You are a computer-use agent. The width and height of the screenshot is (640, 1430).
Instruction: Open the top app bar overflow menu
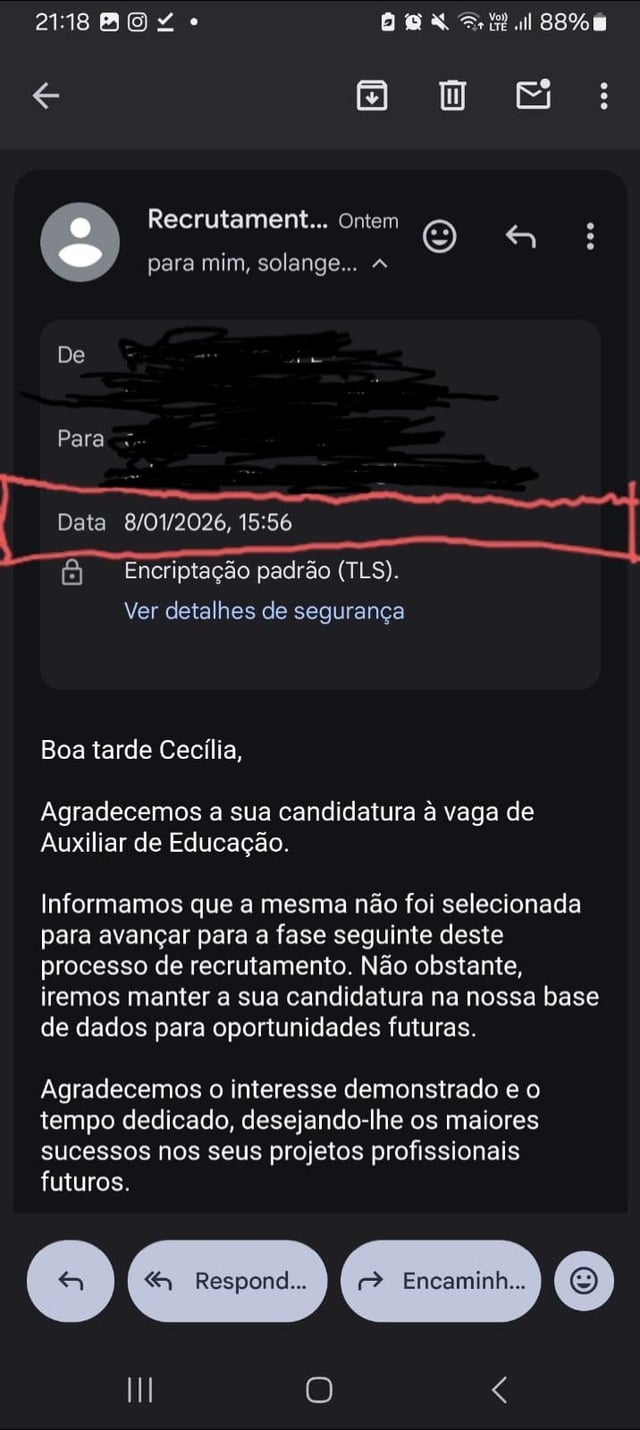click(603, 96)
